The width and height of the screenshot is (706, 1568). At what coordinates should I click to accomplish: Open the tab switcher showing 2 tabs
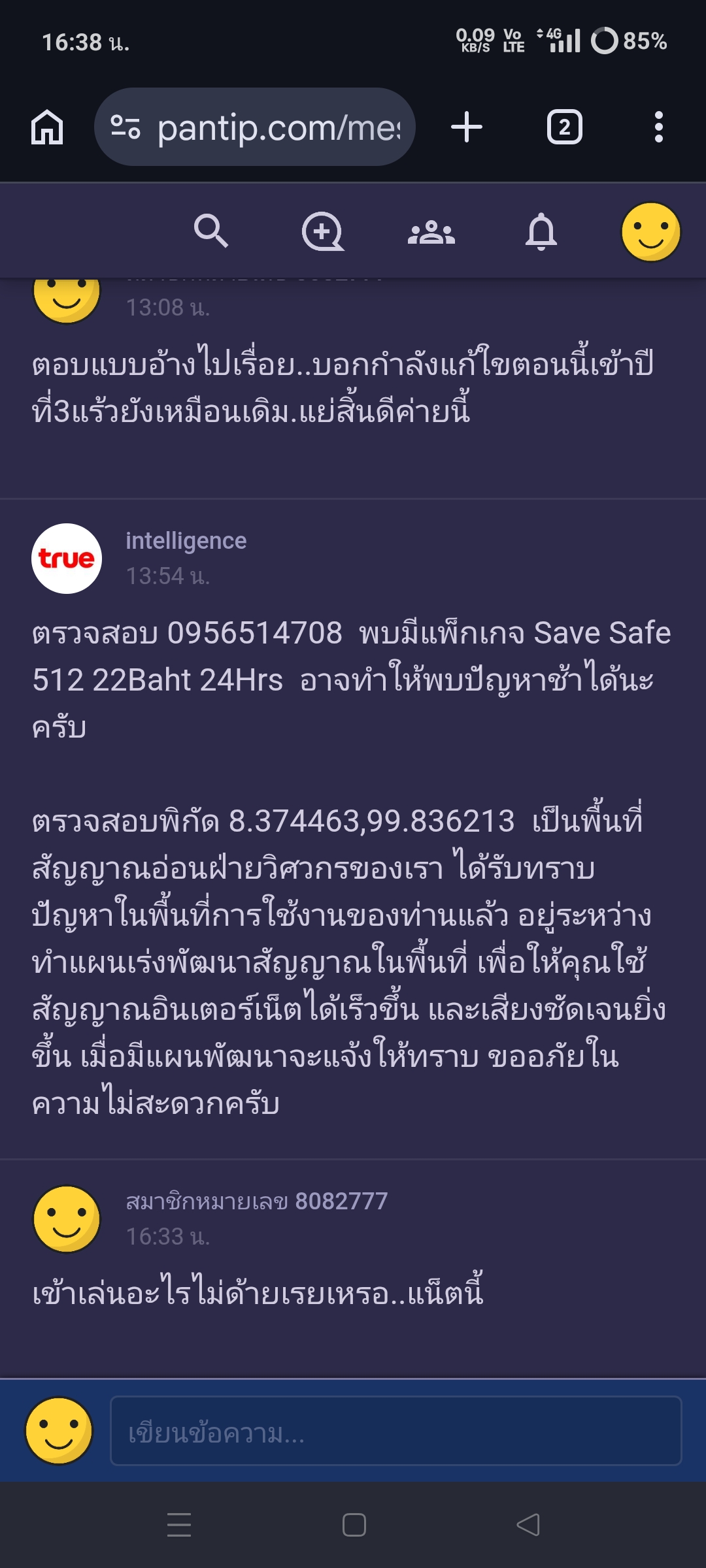coord(565,127)
